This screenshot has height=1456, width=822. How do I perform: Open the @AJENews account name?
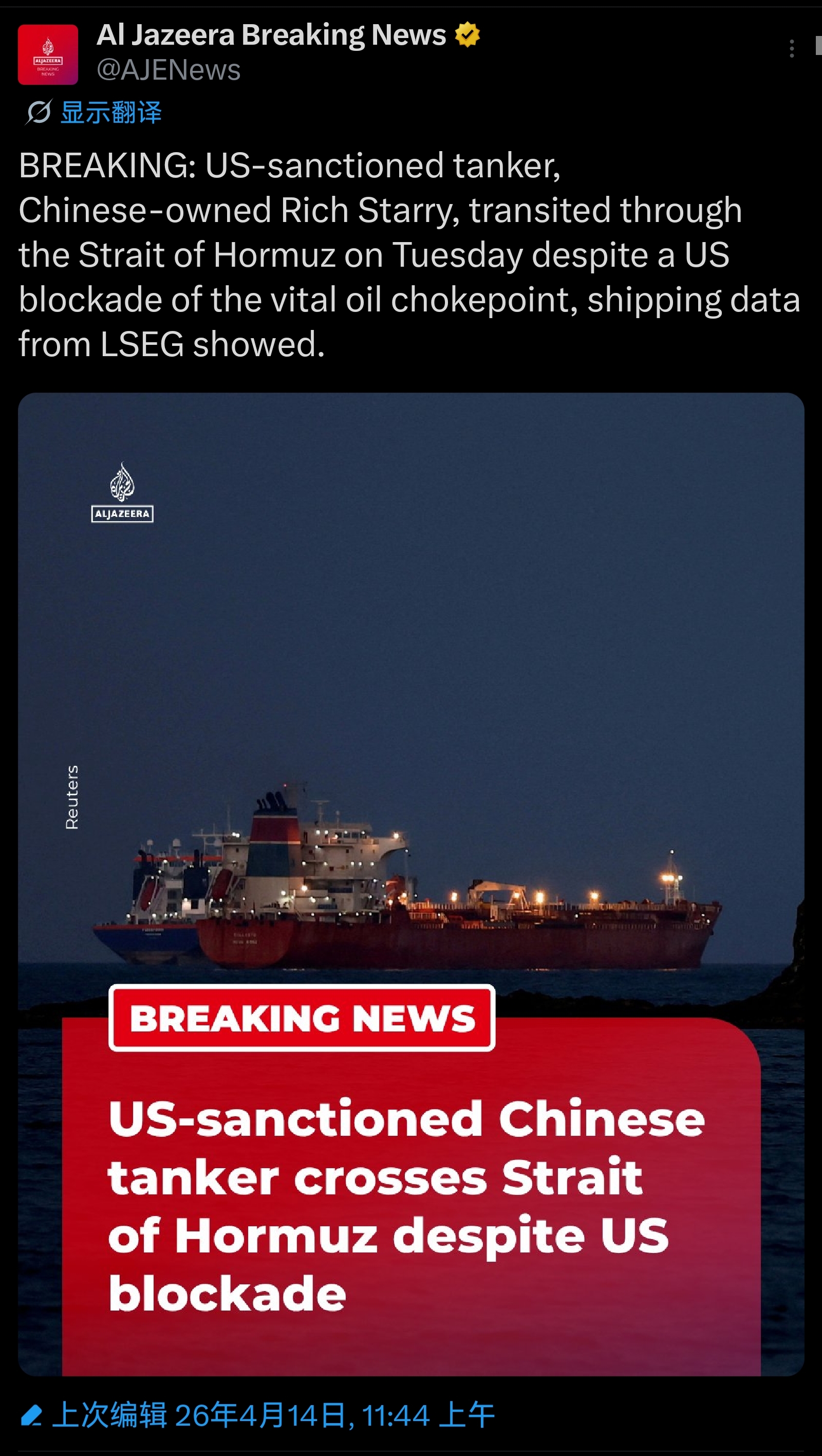pos(169,70)
